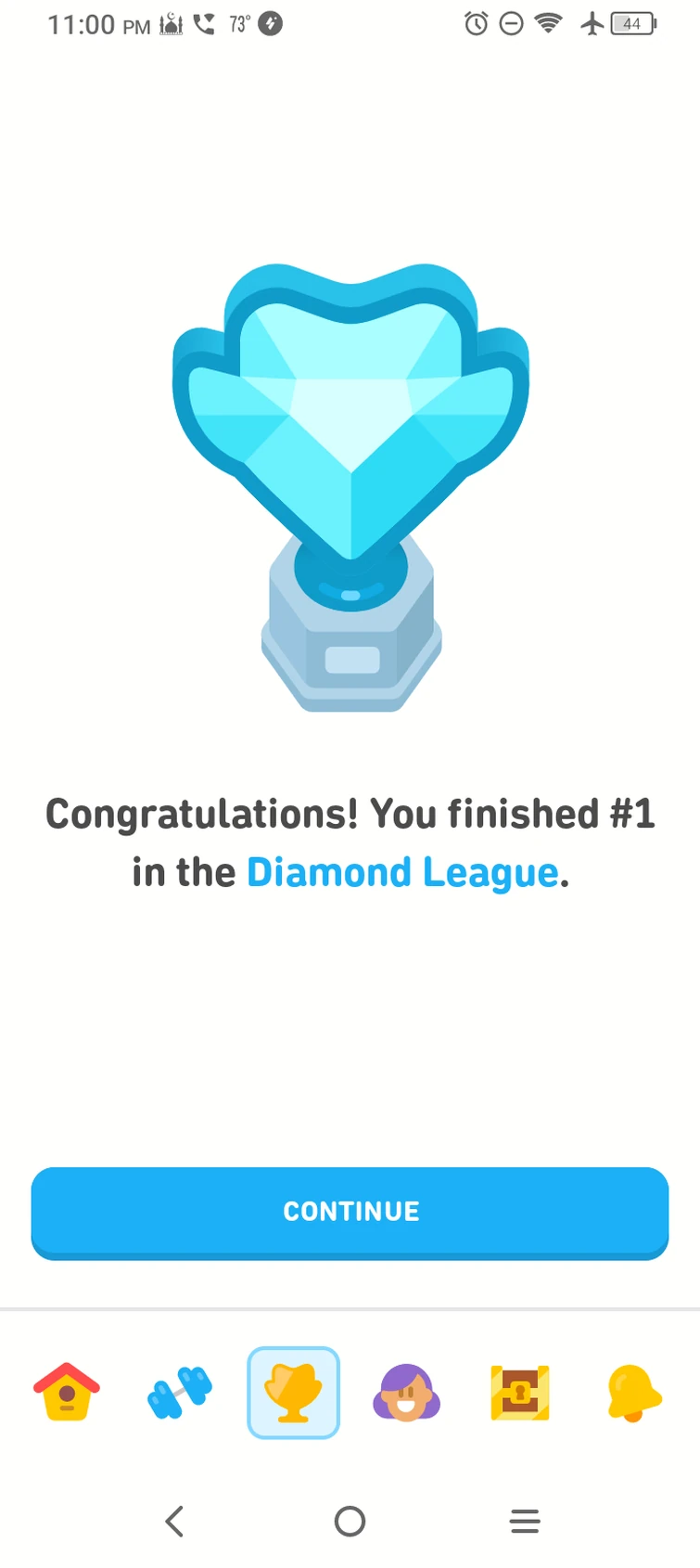
Task: Open the recent apps menu
Action: coord(525,1521)
